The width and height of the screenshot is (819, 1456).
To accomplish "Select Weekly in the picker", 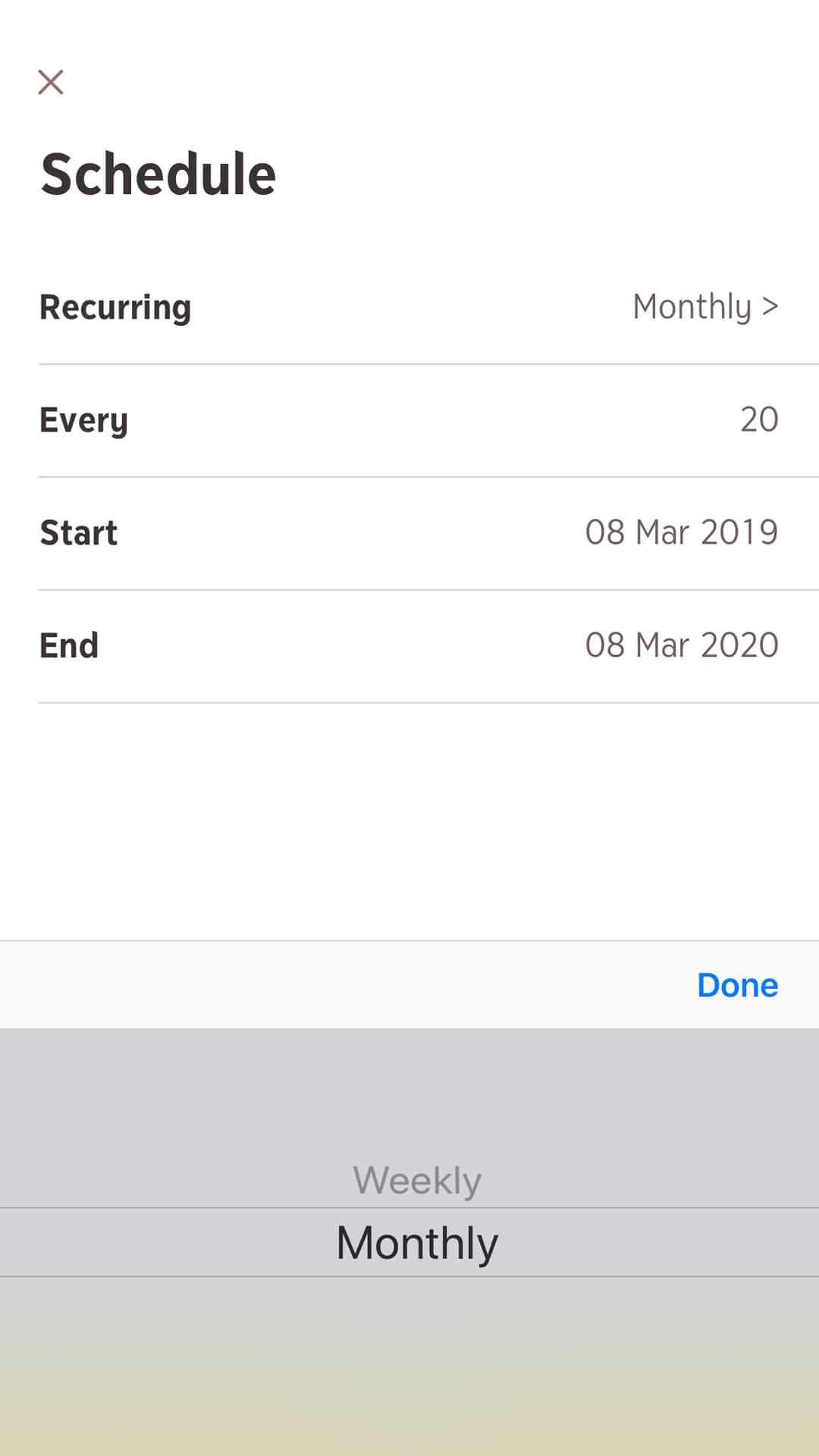I will [x=417, y=1180].
